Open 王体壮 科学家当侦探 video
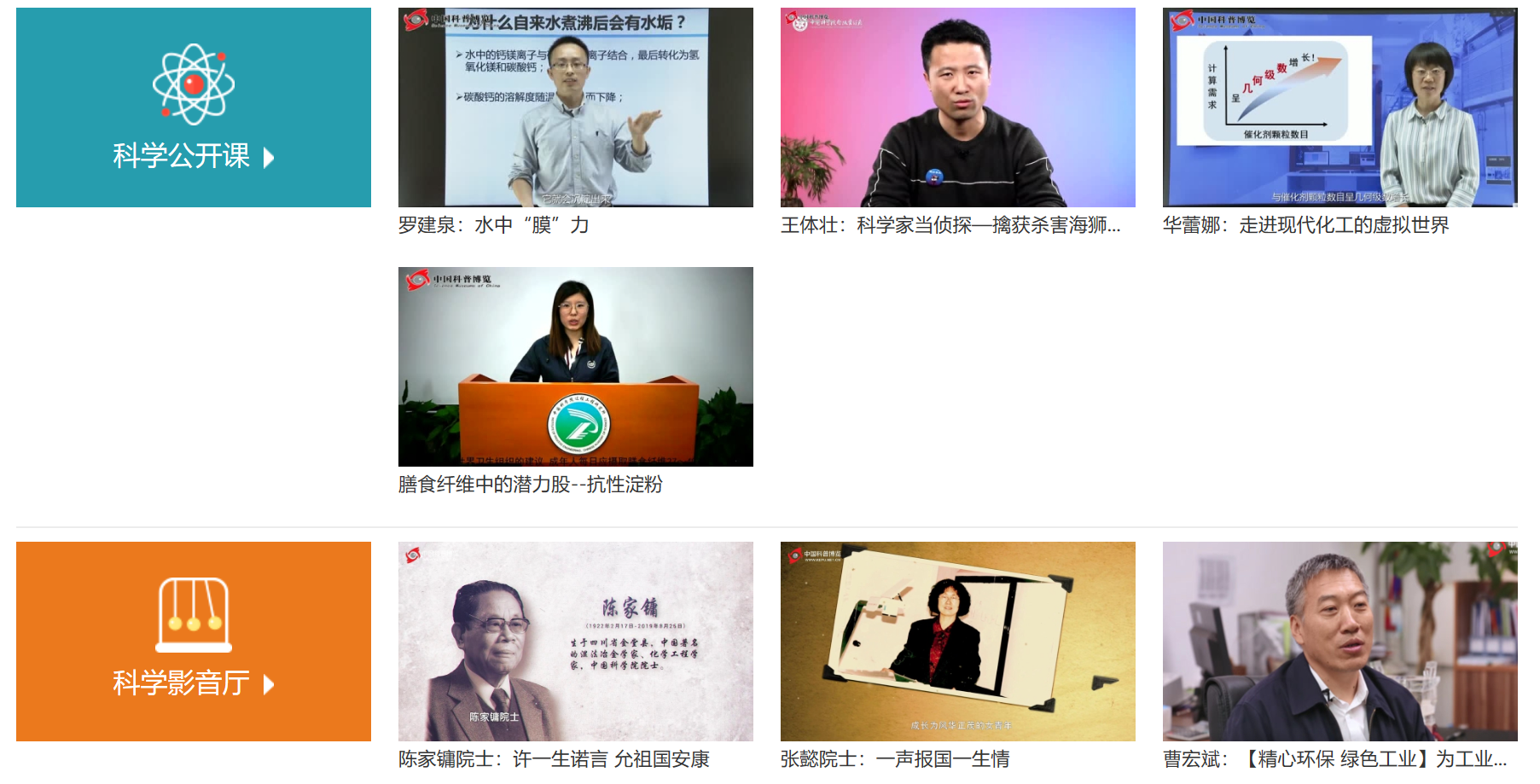The width and height of the screenshot is (1540, 784). pos(957,108)
